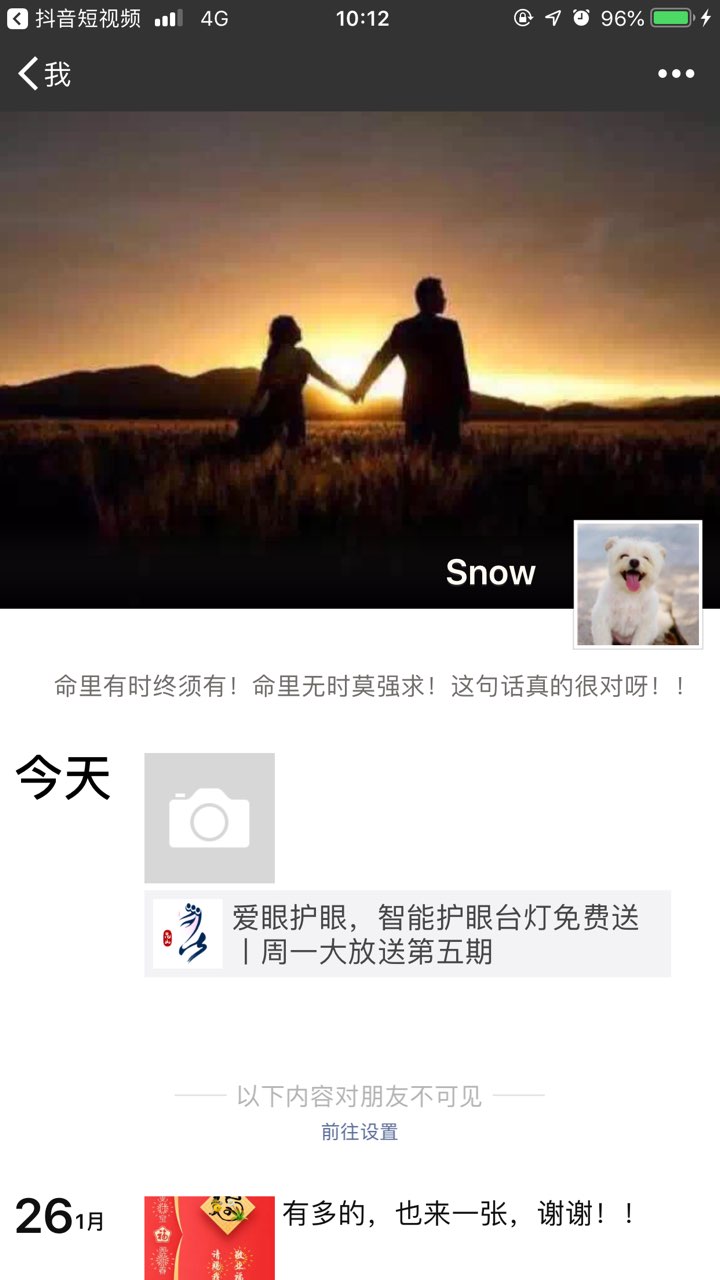Go back to the 我 page
Viewport: 720px width, 1280px height.
[x=44, y=74]
